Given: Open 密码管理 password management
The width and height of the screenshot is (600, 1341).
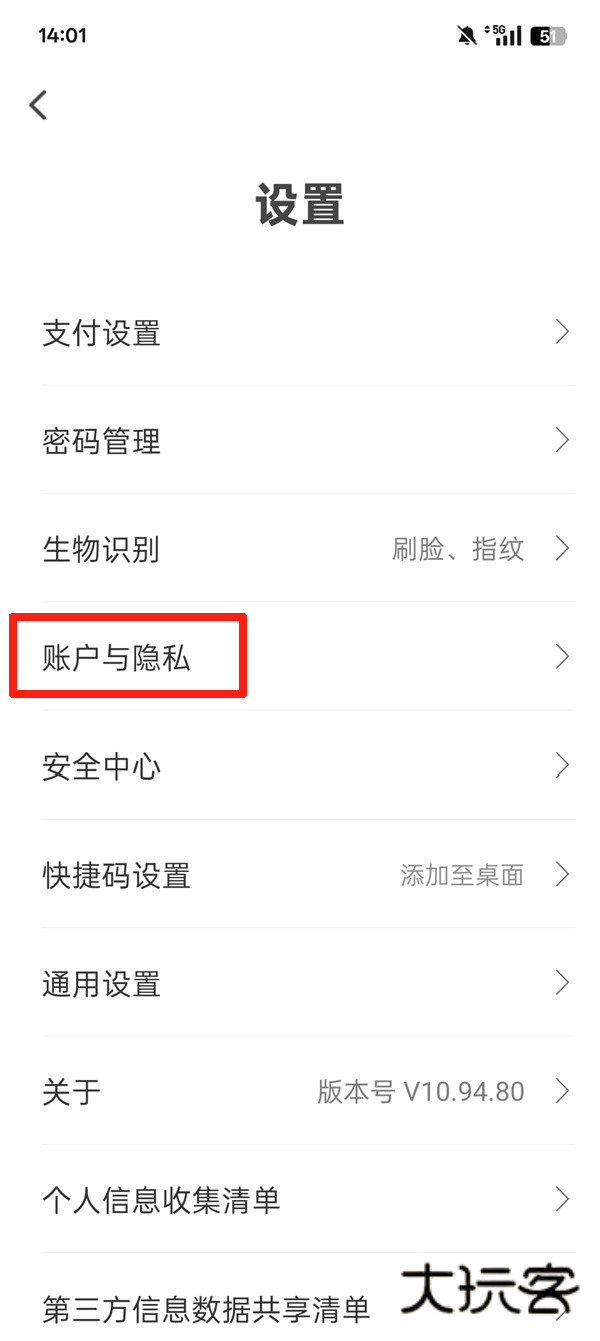Looking at the screenshot, I should pos(300,441).
